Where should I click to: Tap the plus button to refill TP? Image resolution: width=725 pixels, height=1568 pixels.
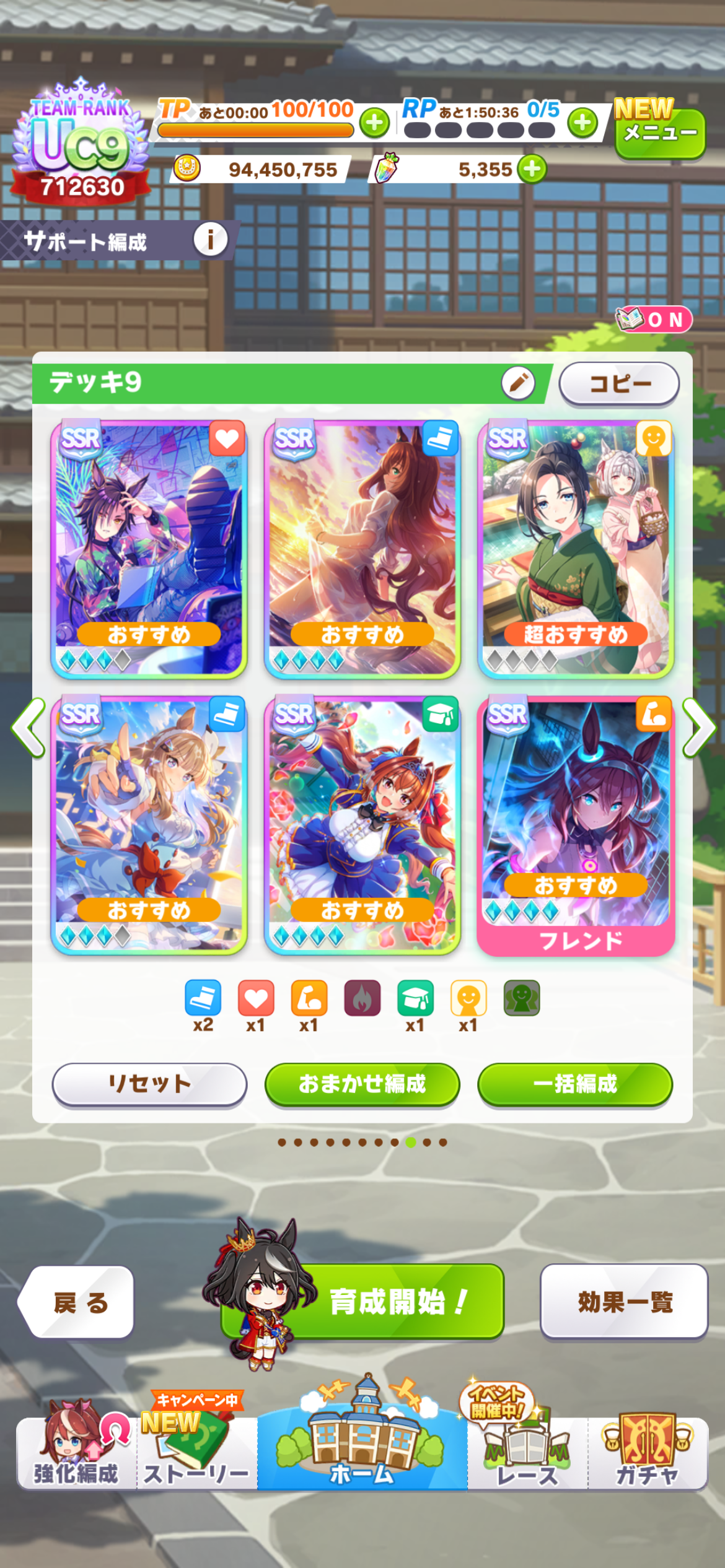pyautogui.click(x=374, y=123)
